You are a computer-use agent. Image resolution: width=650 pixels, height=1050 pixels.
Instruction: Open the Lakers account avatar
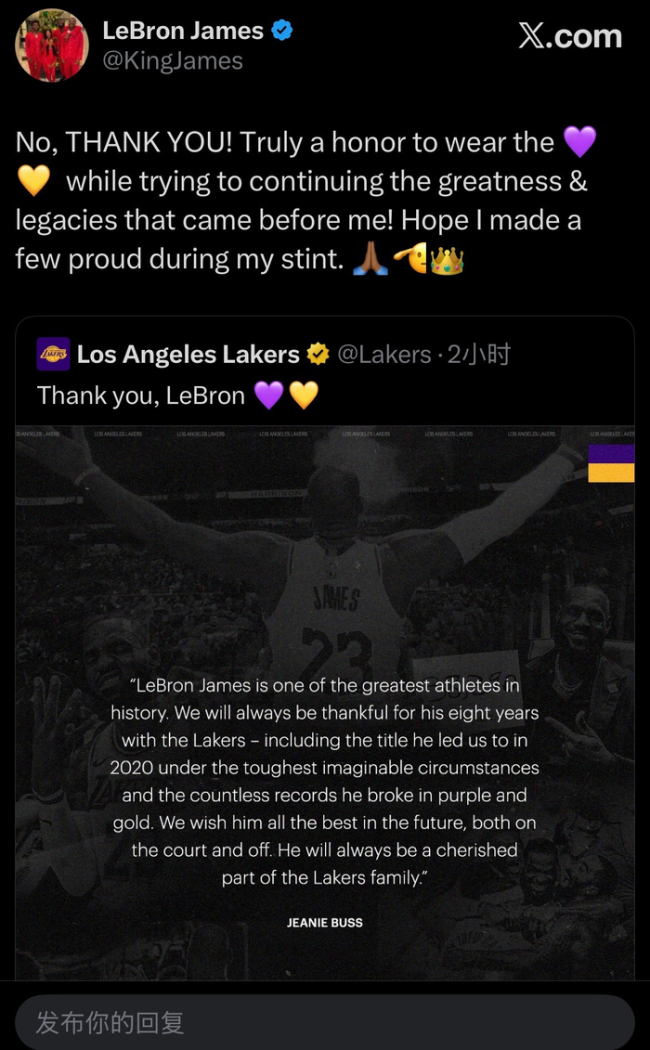[54, 354]
